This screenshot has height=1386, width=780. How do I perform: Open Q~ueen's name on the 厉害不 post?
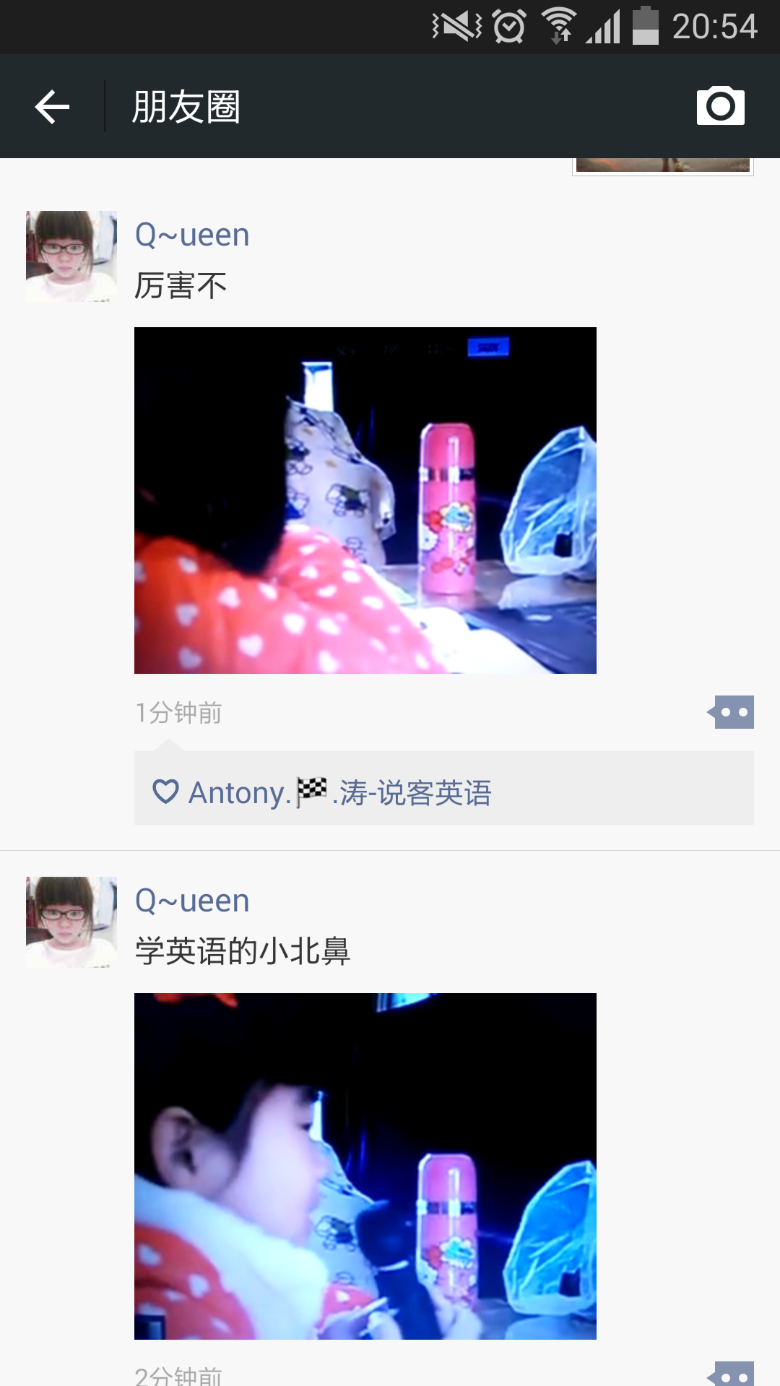[x=192, y=235]
